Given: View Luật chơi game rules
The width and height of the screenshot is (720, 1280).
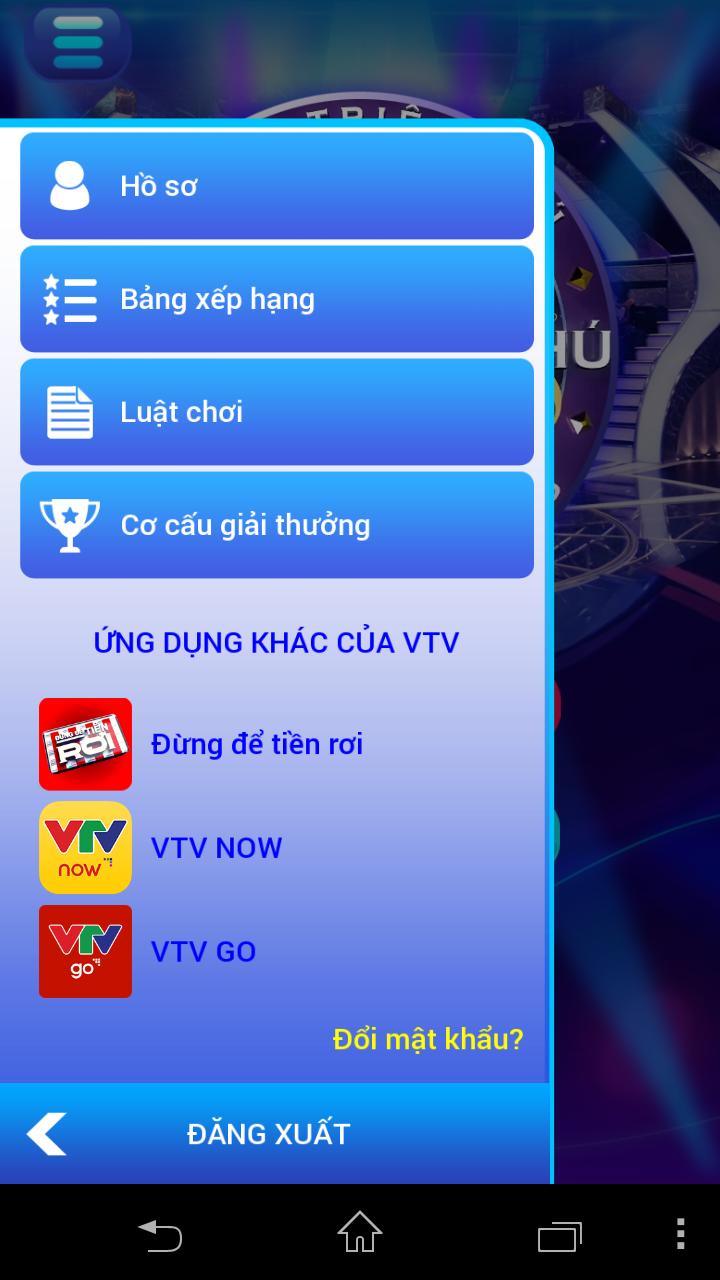Looking at the screenshot, I should (x=277, y=412).
